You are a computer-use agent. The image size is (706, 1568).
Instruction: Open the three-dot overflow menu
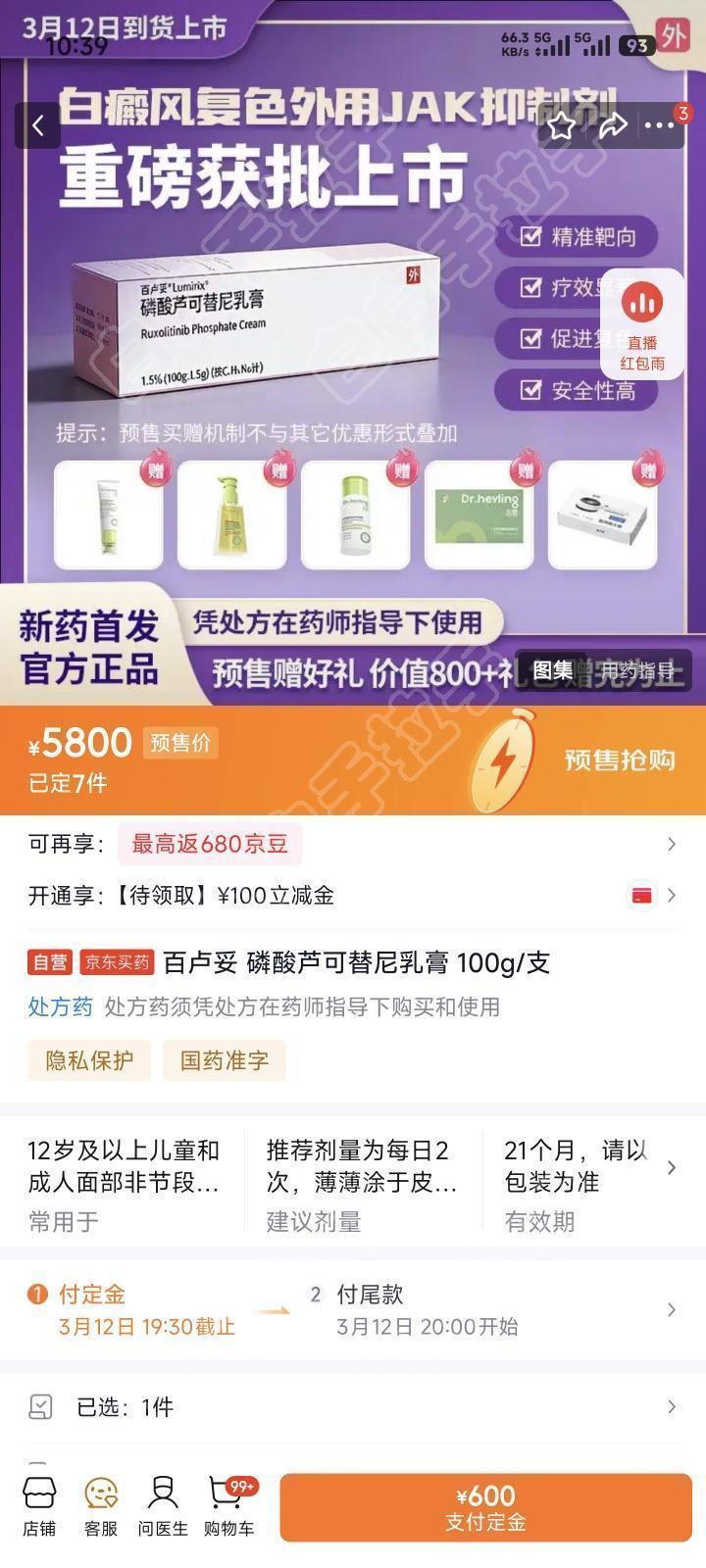click(660, 125)
